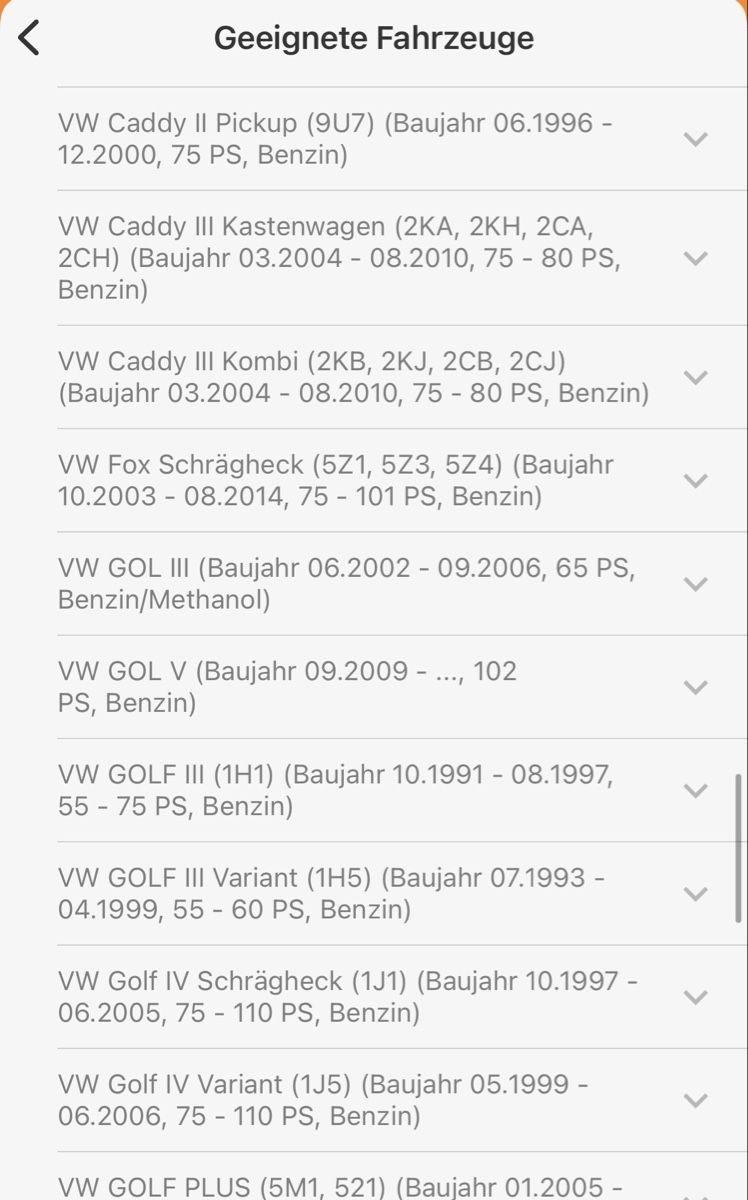
Task: Show details for VW GOL III
Action: pos(696,584)
